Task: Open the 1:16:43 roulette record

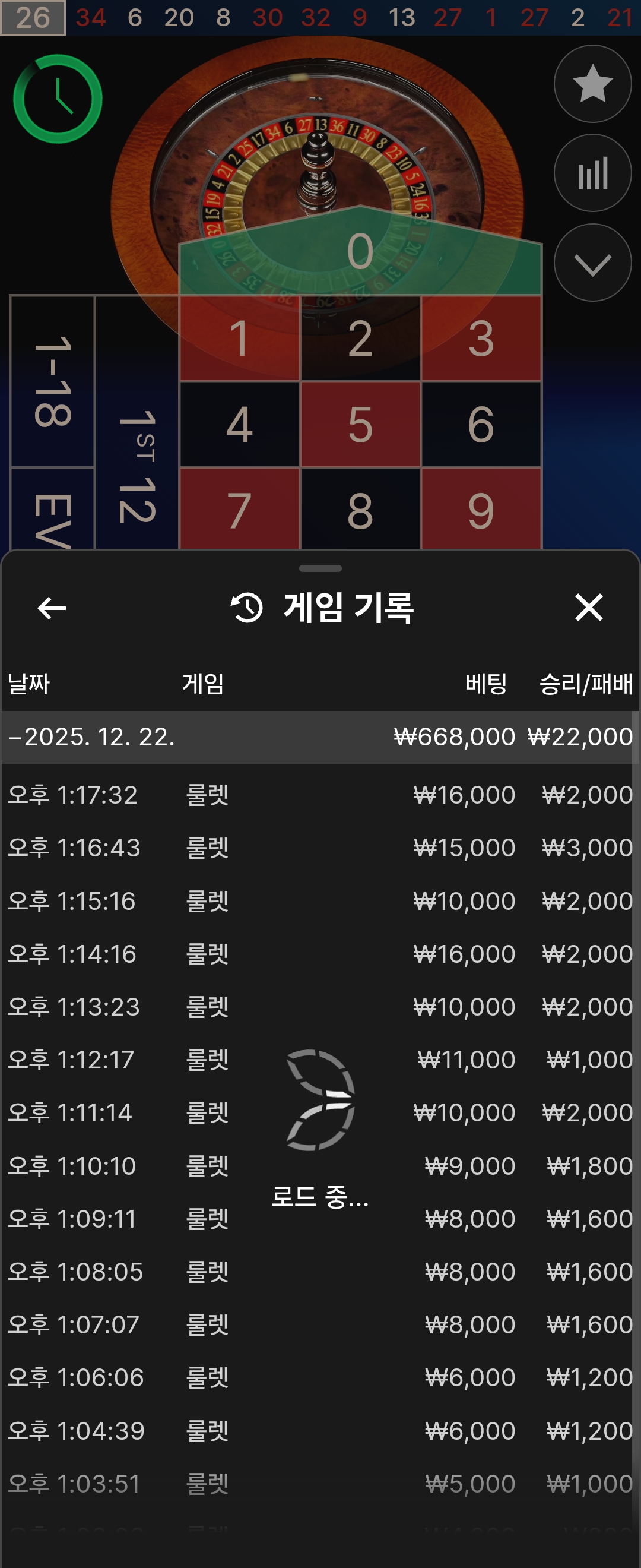Action: [x=320, y=848]
